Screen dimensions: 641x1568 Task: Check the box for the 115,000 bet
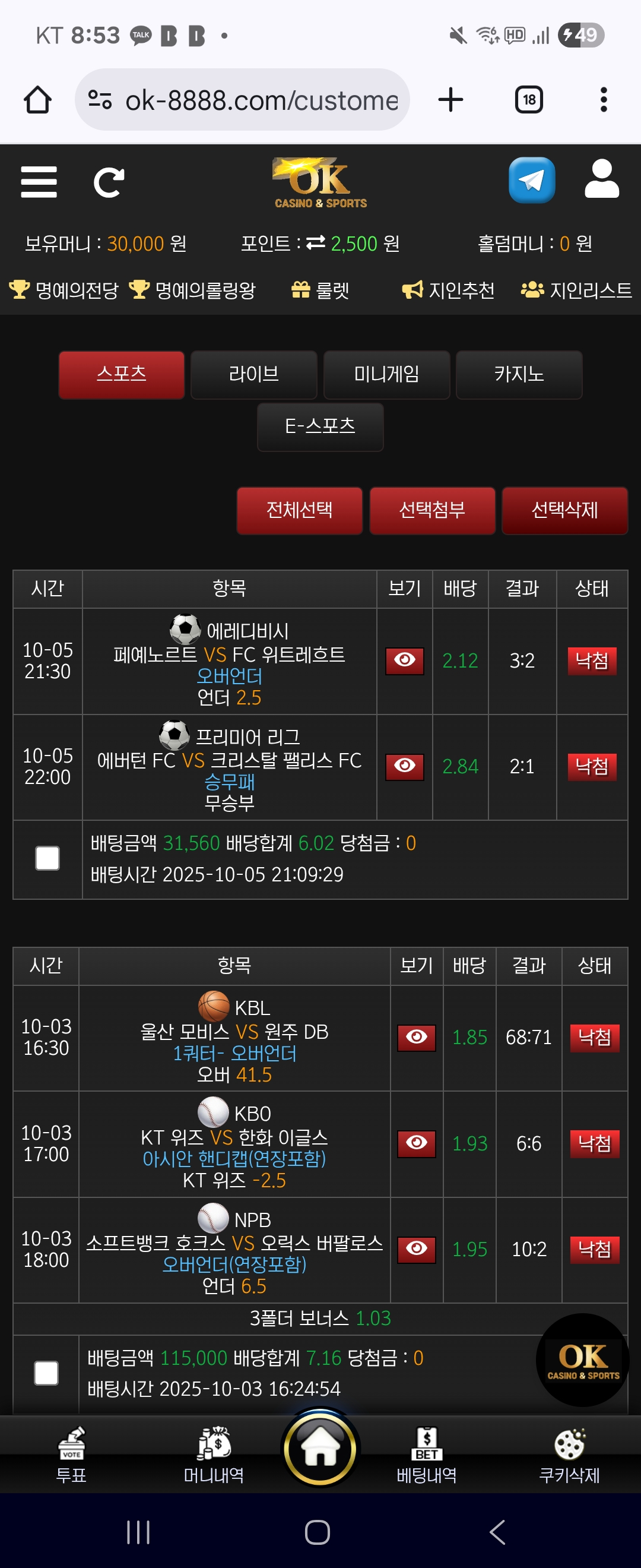[46, 1373]
